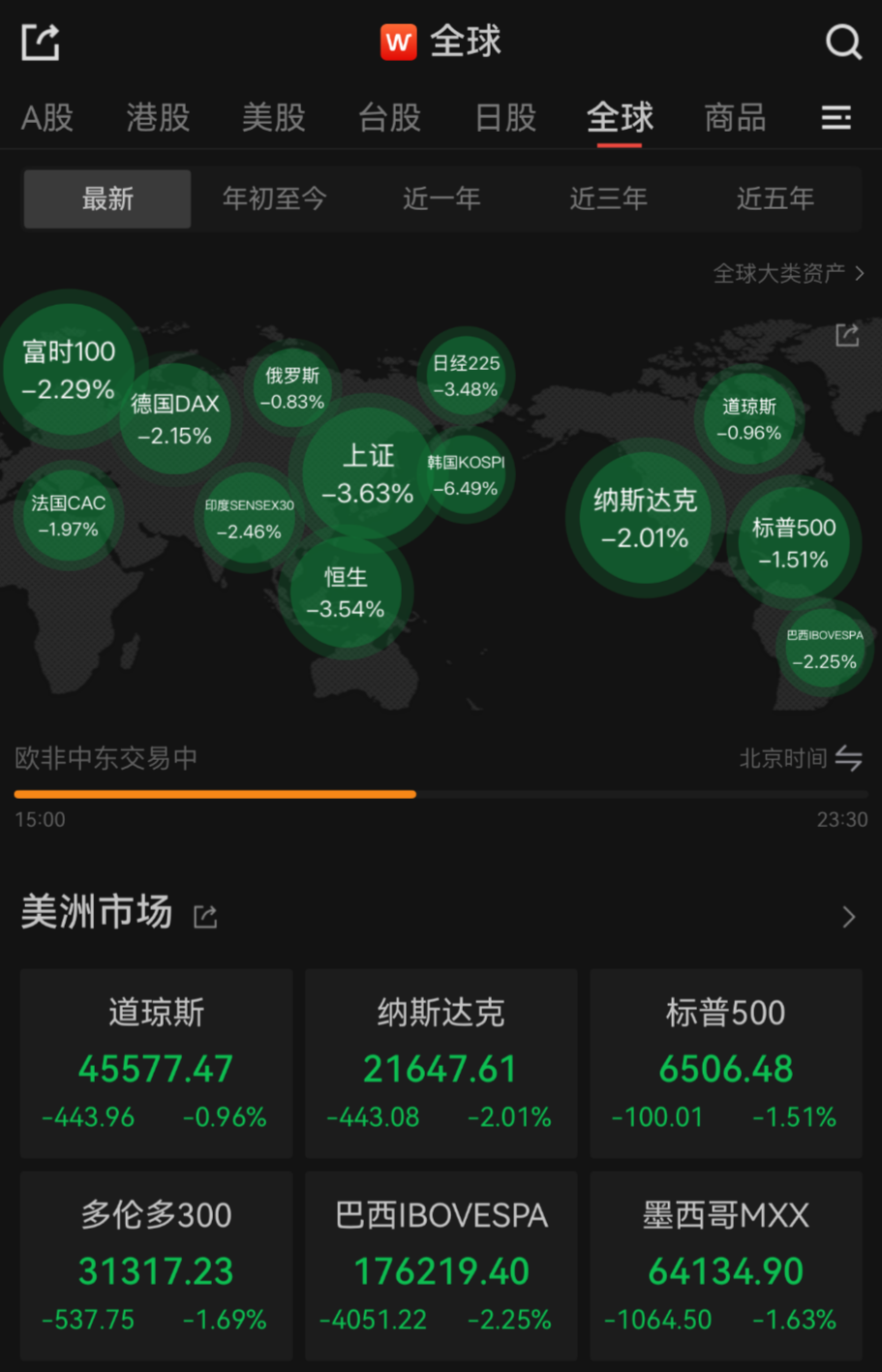Select the 近一年 time range
This screenshot has width=882, height=1372.
pos(441,199)
